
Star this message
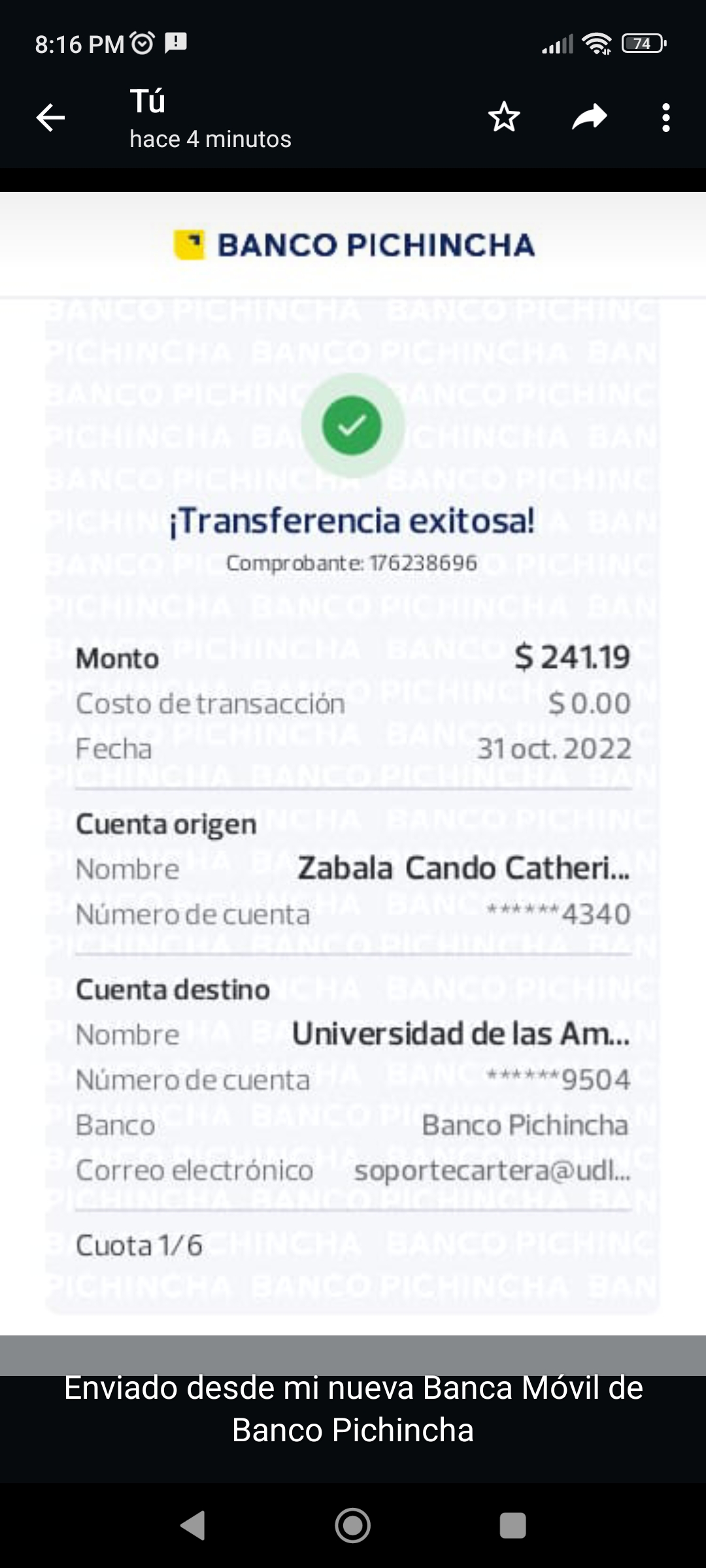[504, 118]
